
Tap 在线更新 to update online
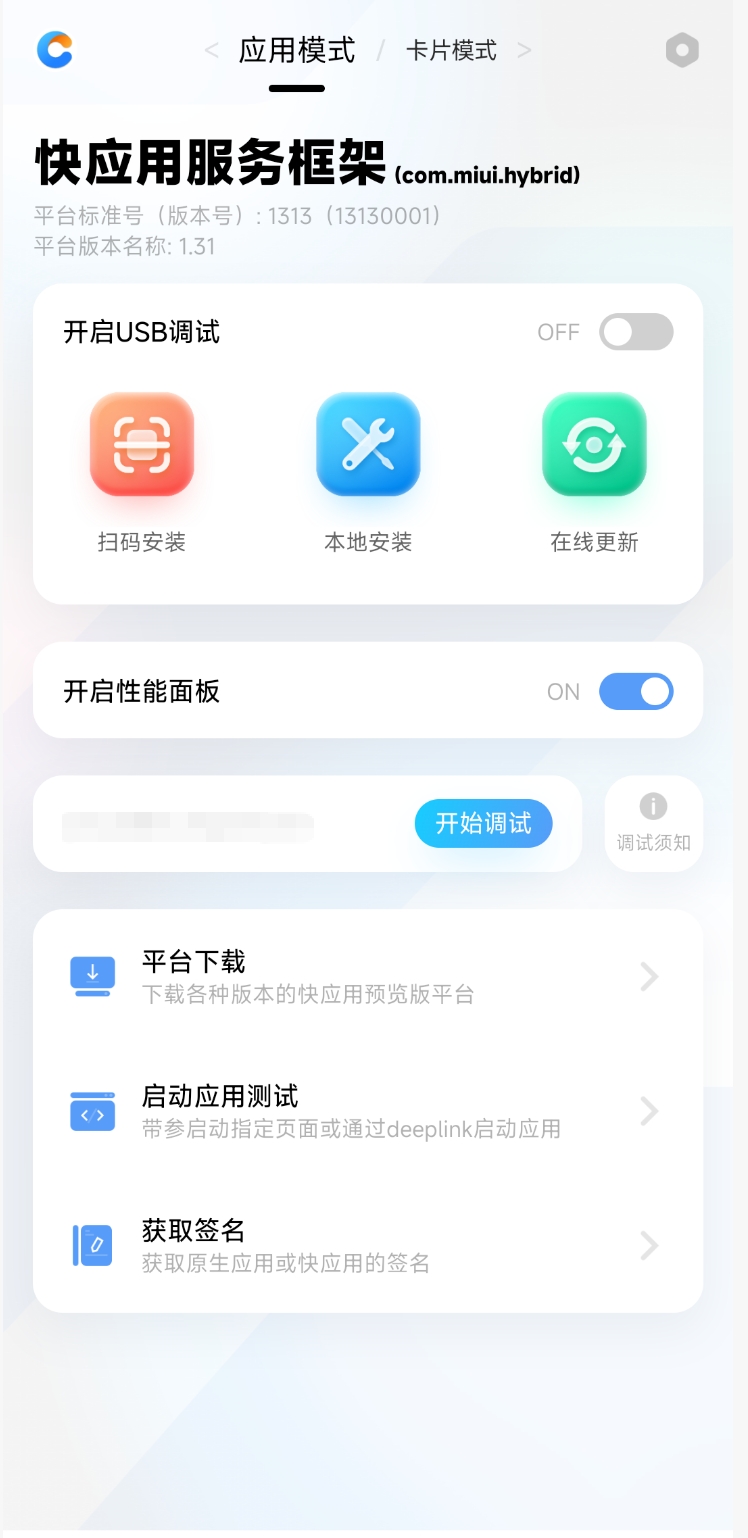(594, 445)
